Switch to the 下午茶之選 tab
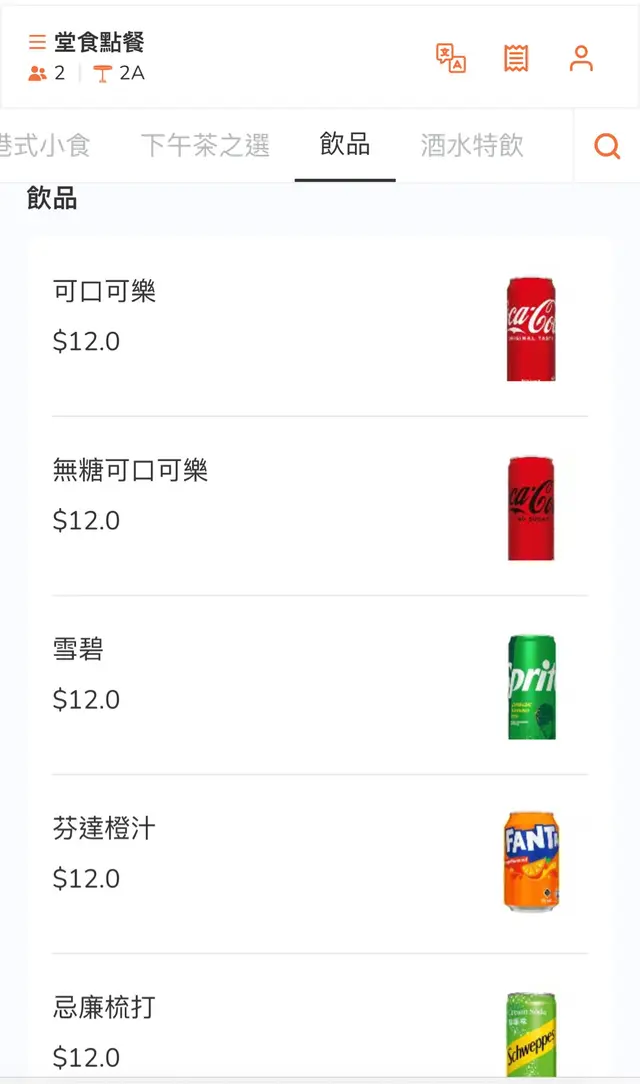640x1084 pixels. tap(205, 146)
